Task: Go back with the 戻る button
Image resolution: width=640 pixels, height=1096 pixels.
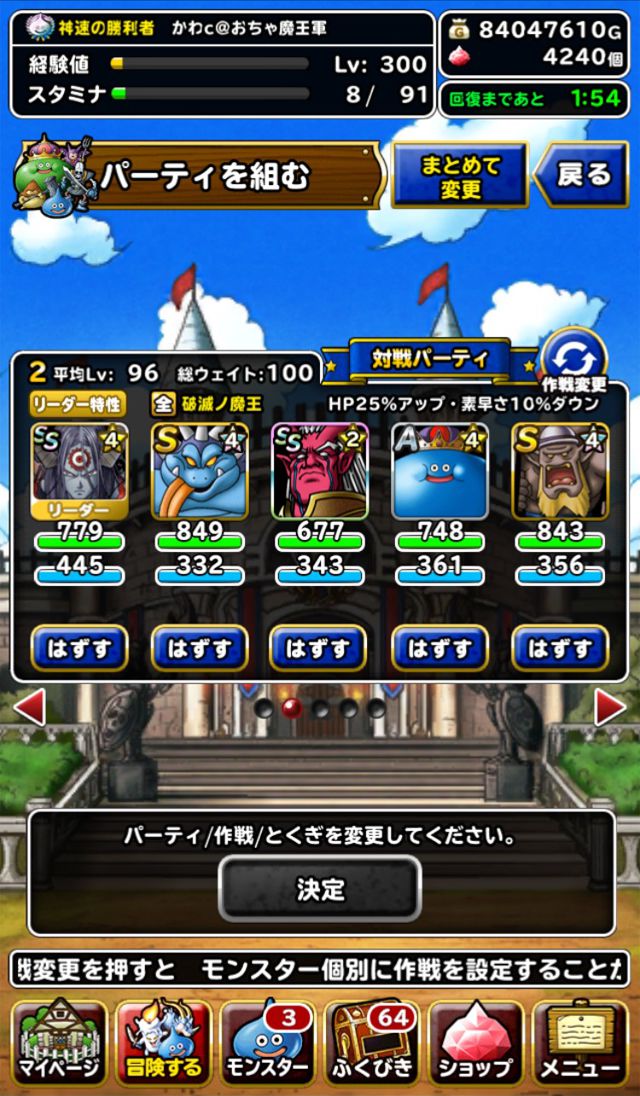Action: [583, 175]
